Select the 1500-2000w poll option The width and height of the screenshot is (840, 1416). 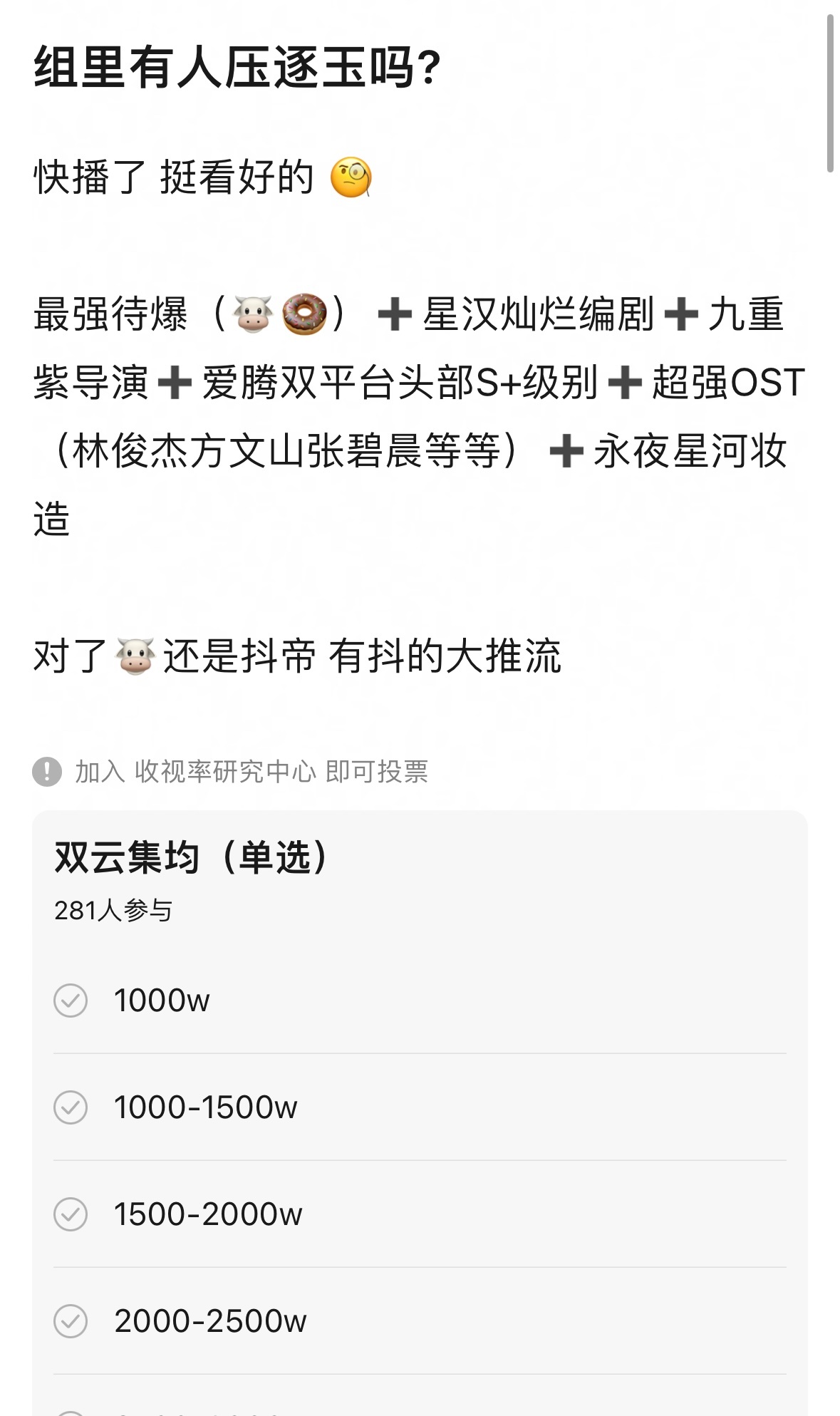[x=209, y=1214]
